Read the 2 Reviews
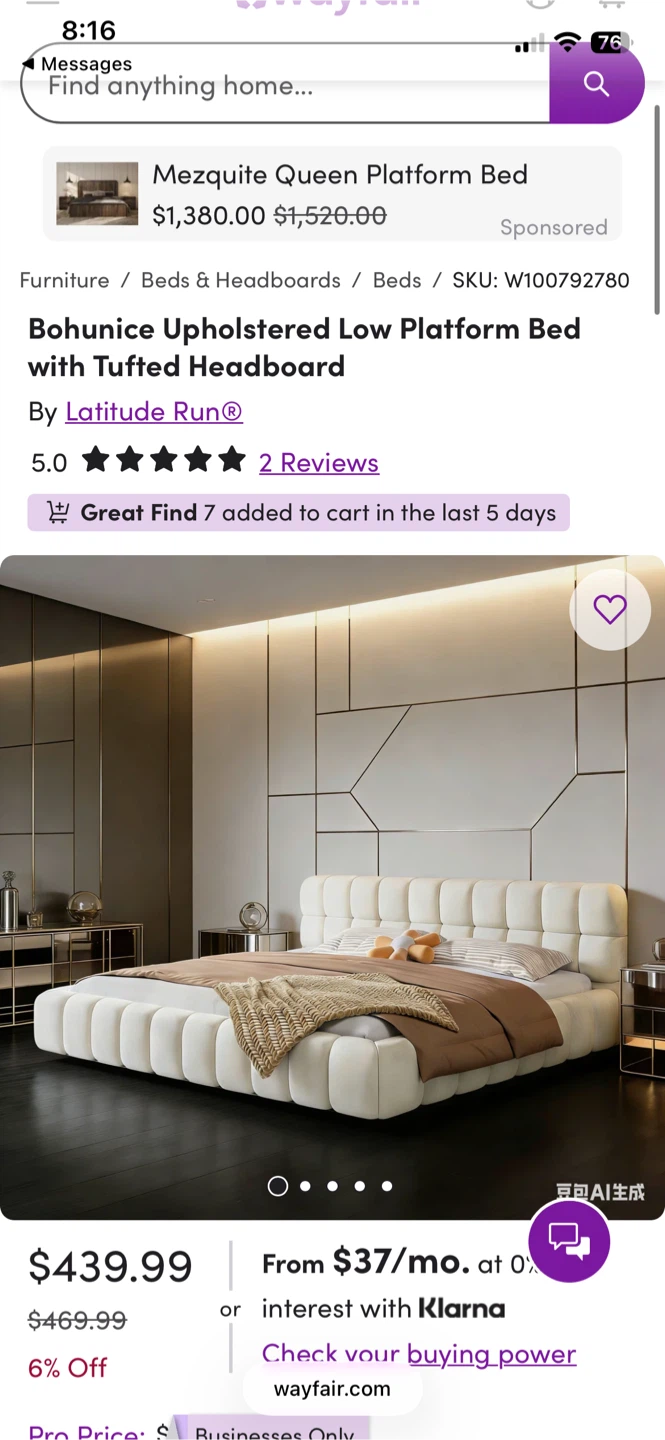 319,462
